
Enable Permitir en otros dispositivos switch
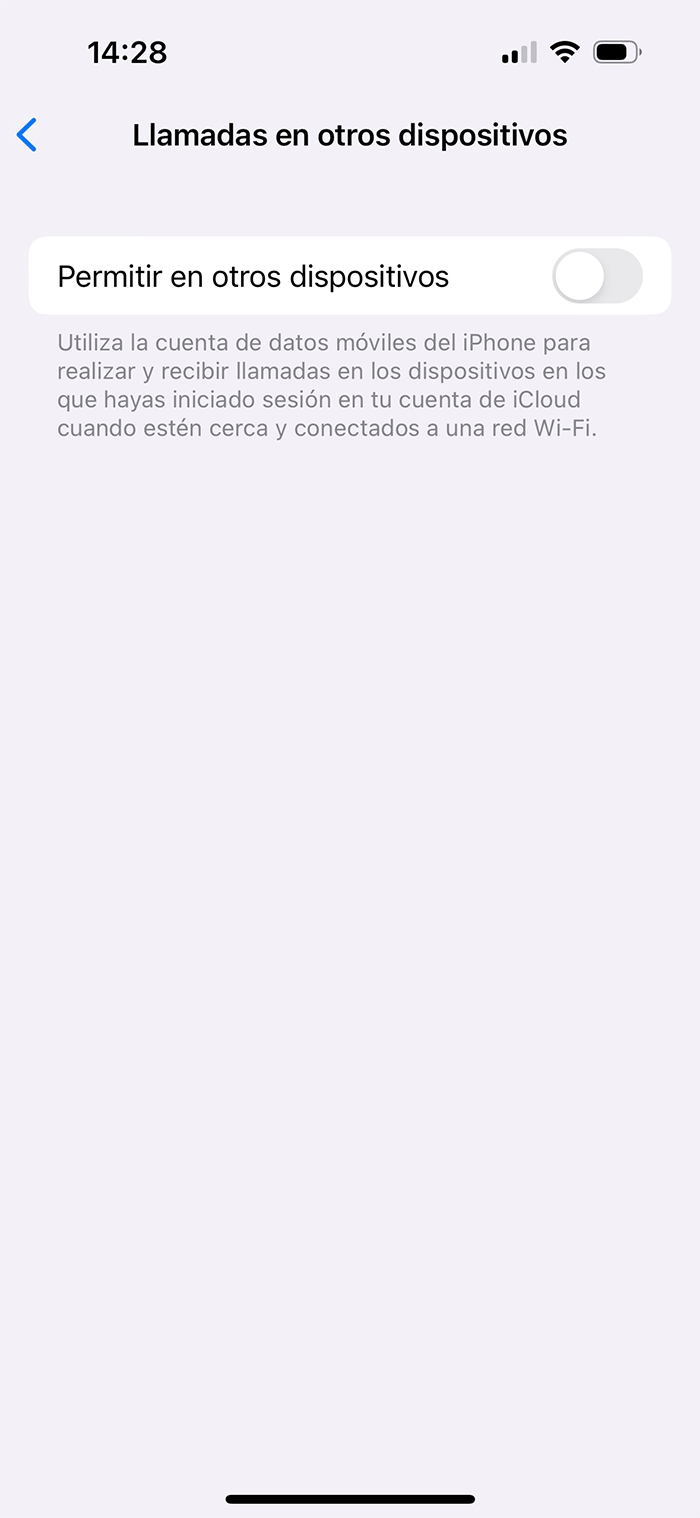point(597,276)
